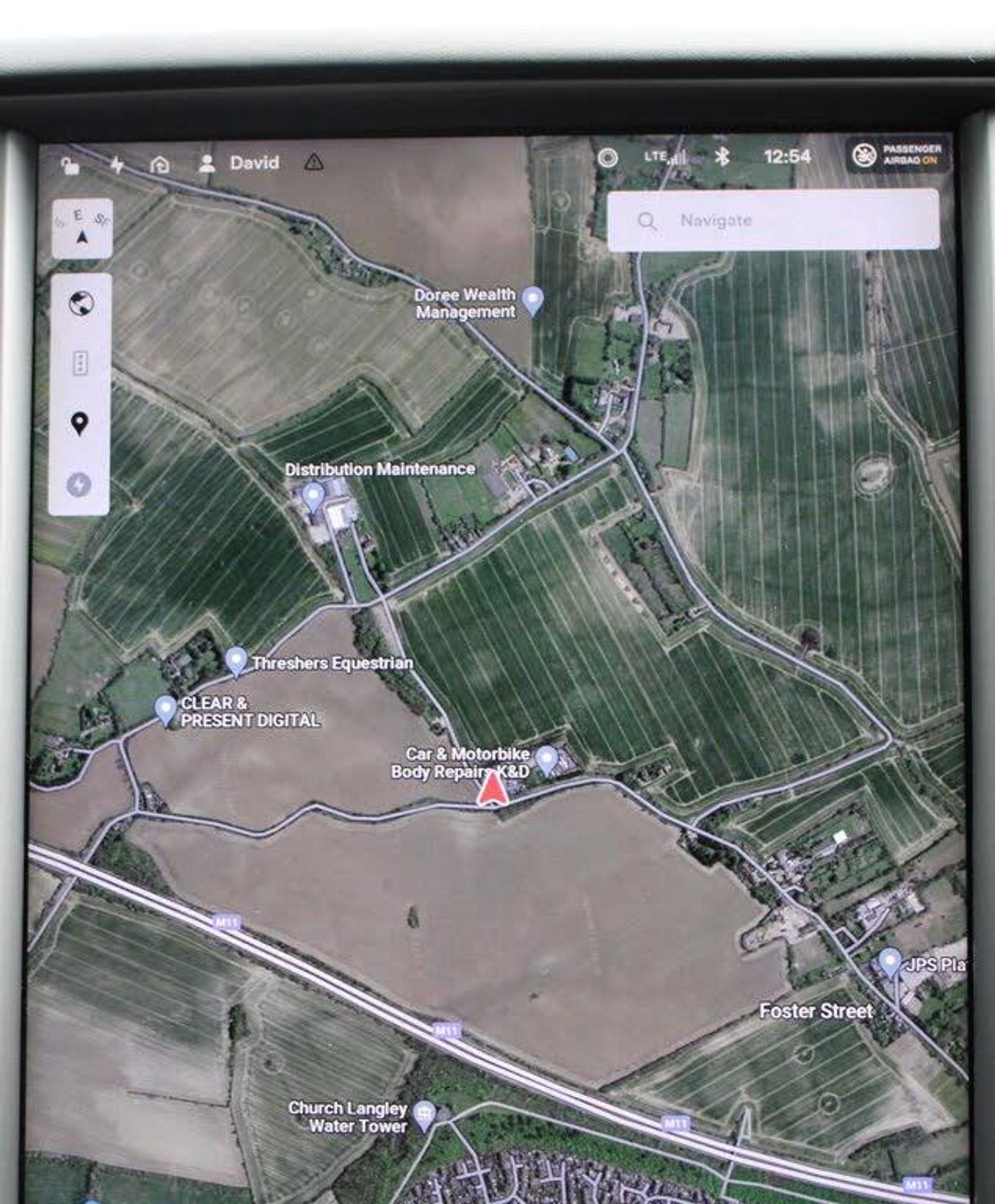This screenshot has width=995, height=1204.
Task: Tap the black location pin button
Action: tap(79, 423)
